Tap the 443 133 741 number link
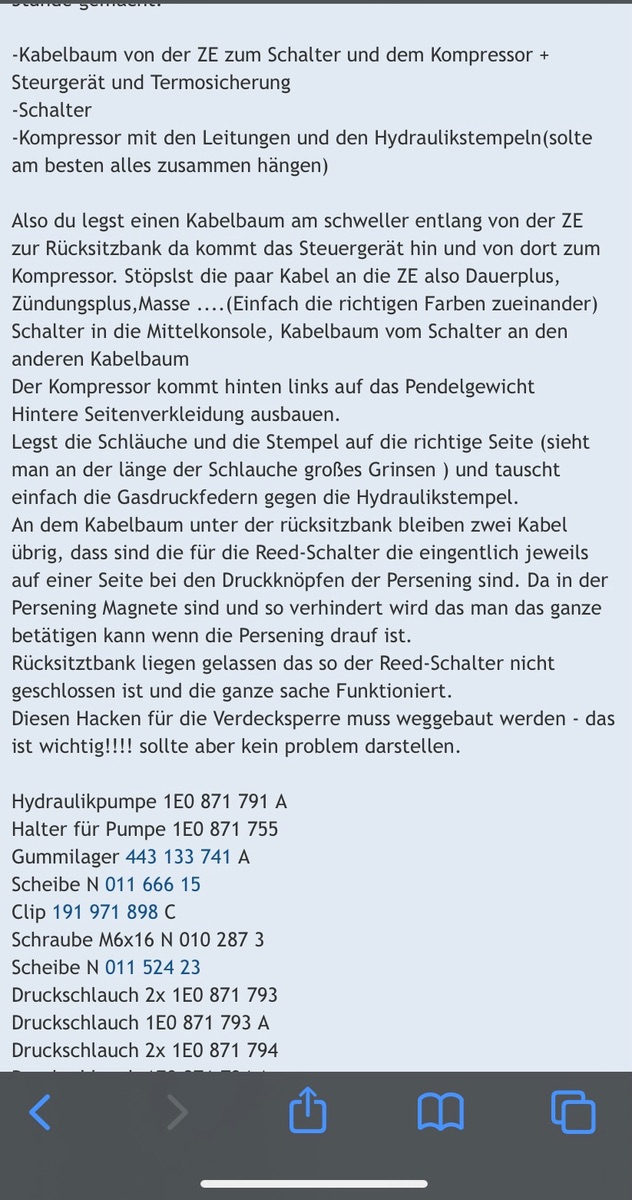632x1200 pixels. tap(178, 857)
